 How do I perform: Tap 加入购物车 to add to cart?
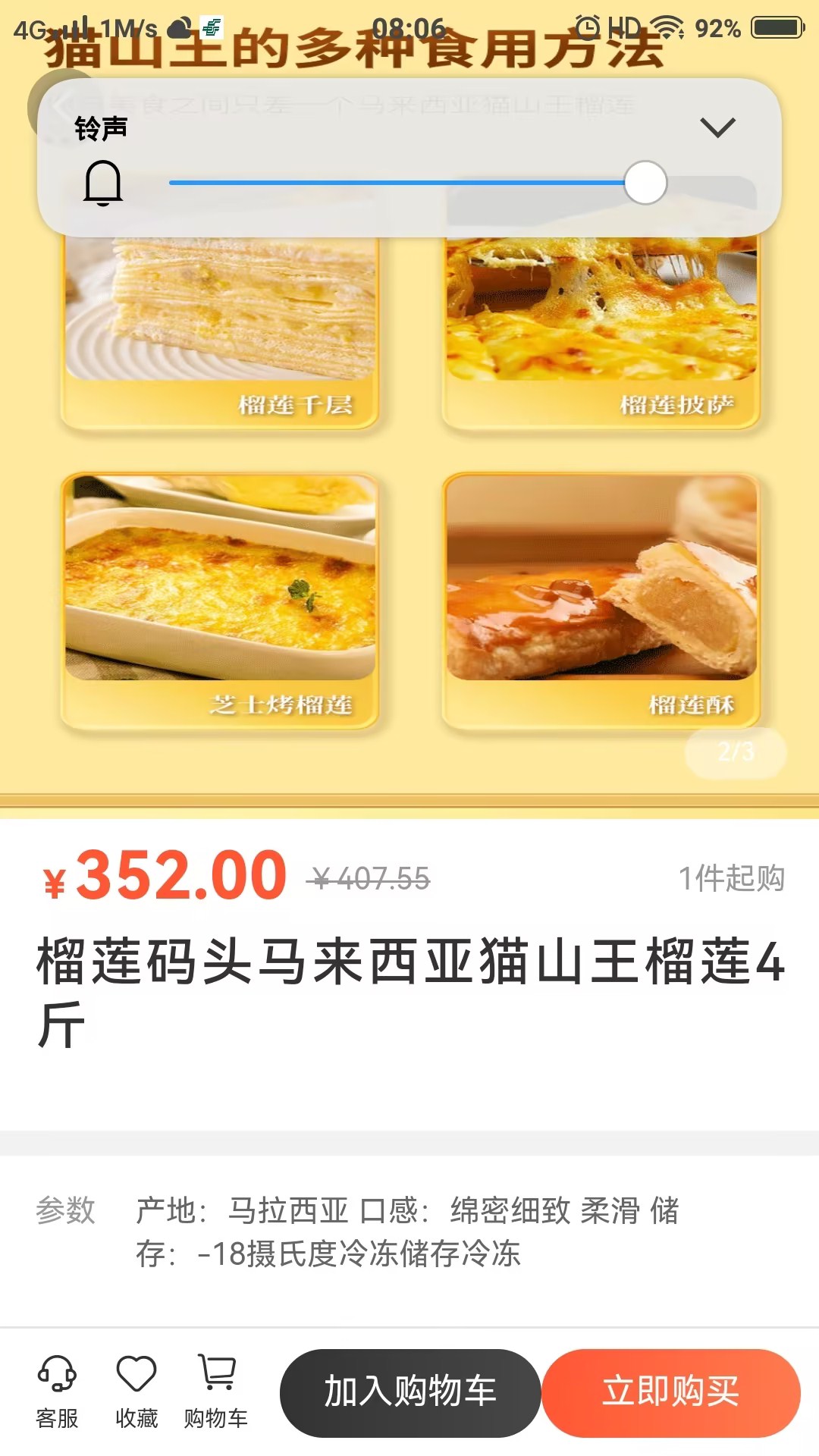(409, 1392)
